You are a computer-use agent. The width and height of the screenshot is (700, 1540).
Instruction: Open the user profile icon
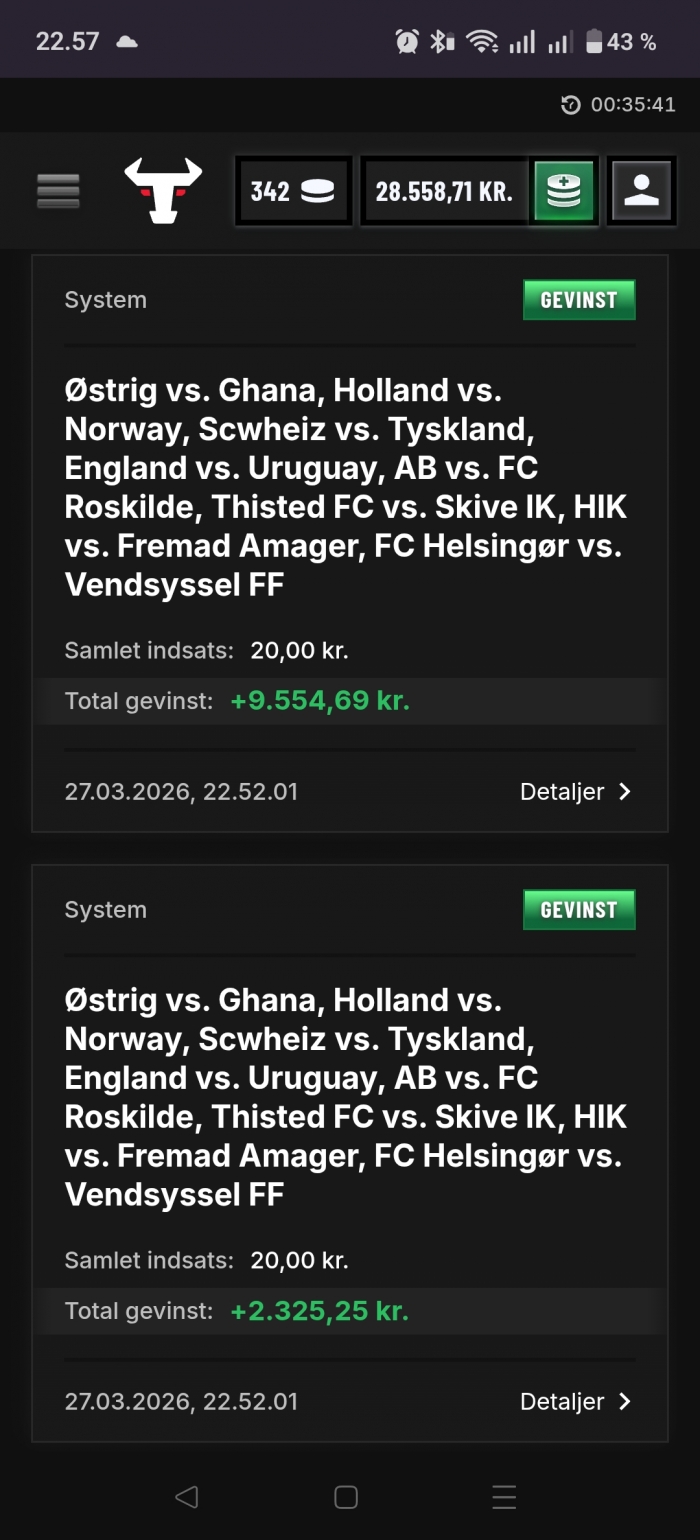point(641,190)
